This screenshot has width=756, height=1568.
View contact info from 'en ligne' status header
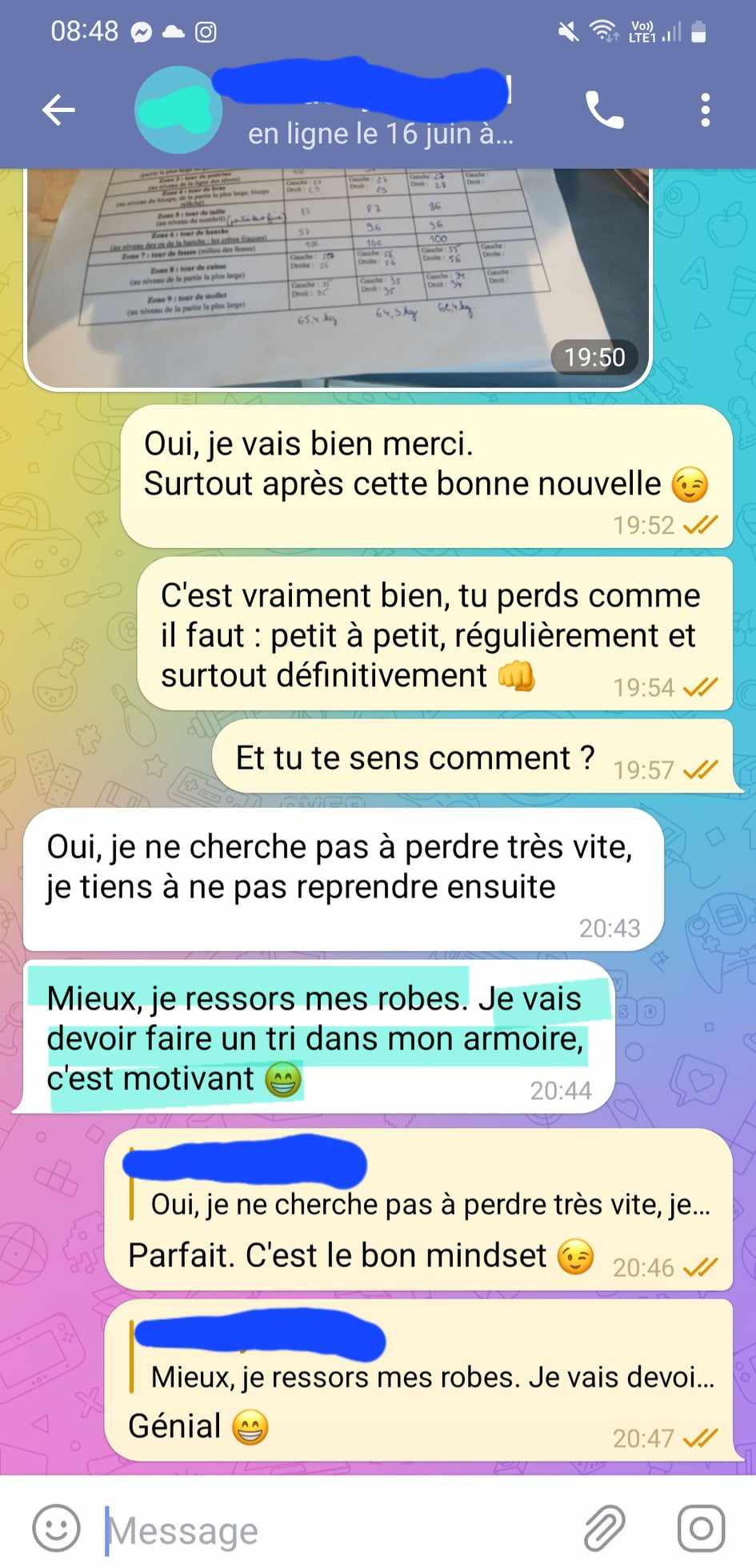tap(380, 134)
